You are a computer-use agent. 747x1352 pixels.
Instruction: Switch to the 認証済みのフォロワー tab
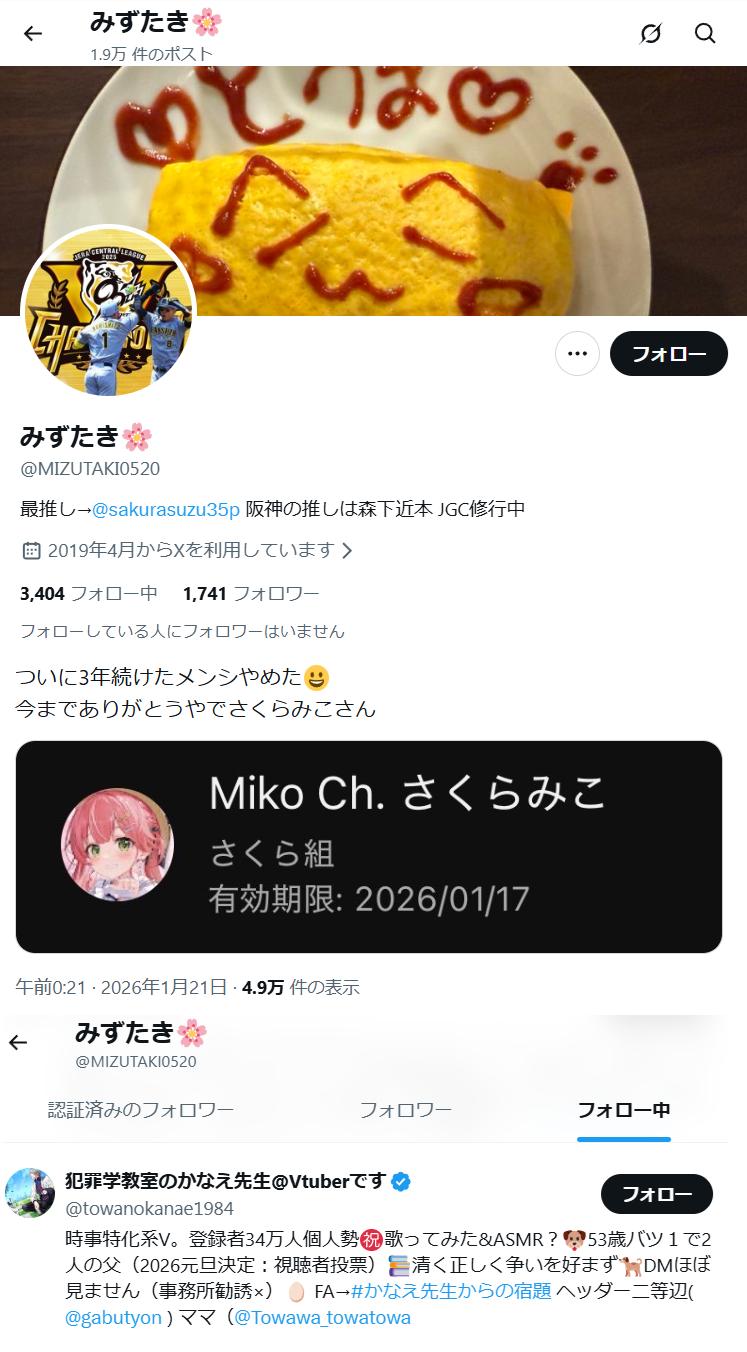coord(141,1109)
